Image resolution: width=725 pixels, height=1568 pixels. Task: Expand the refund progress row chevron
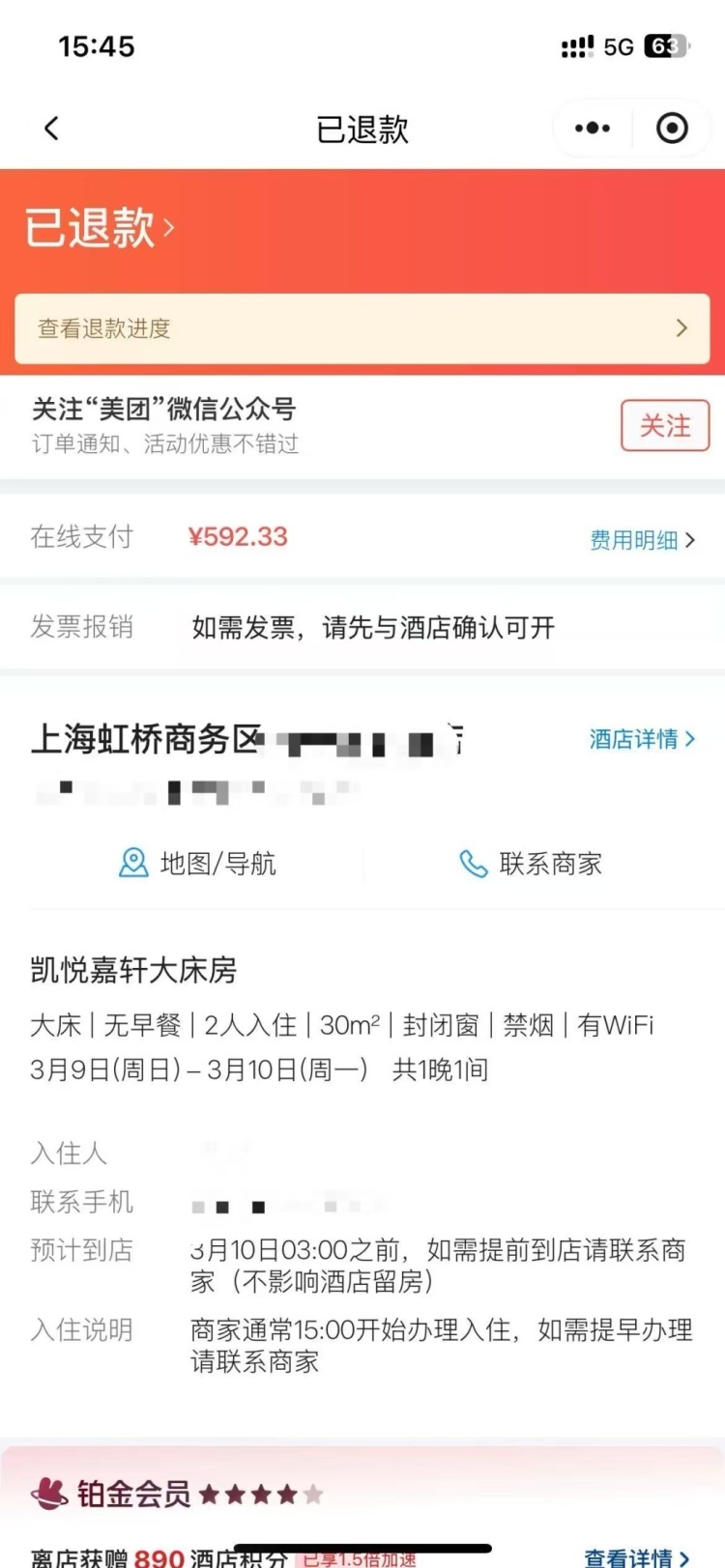tap(681, 329)
